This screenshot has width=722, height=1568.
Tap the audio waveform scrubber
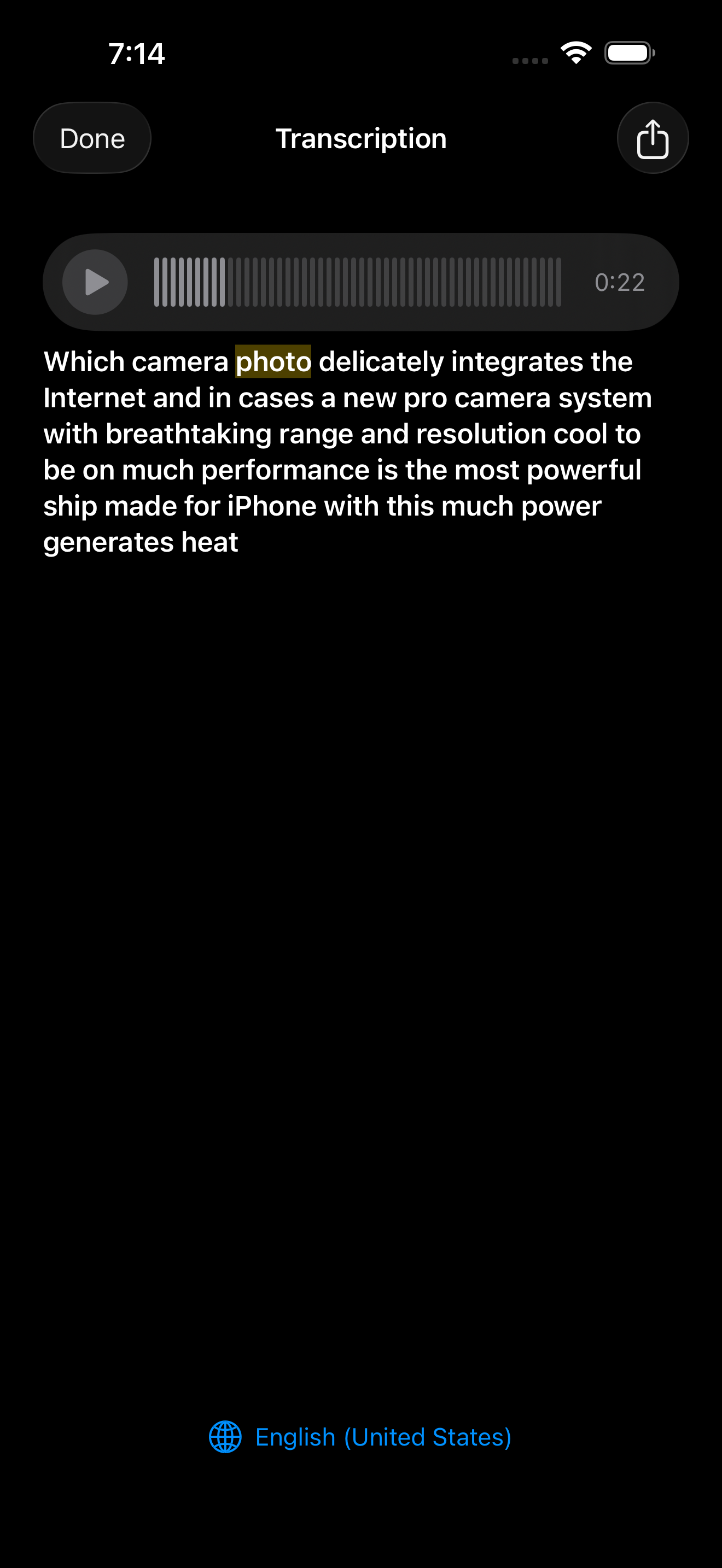coord(357,282)
